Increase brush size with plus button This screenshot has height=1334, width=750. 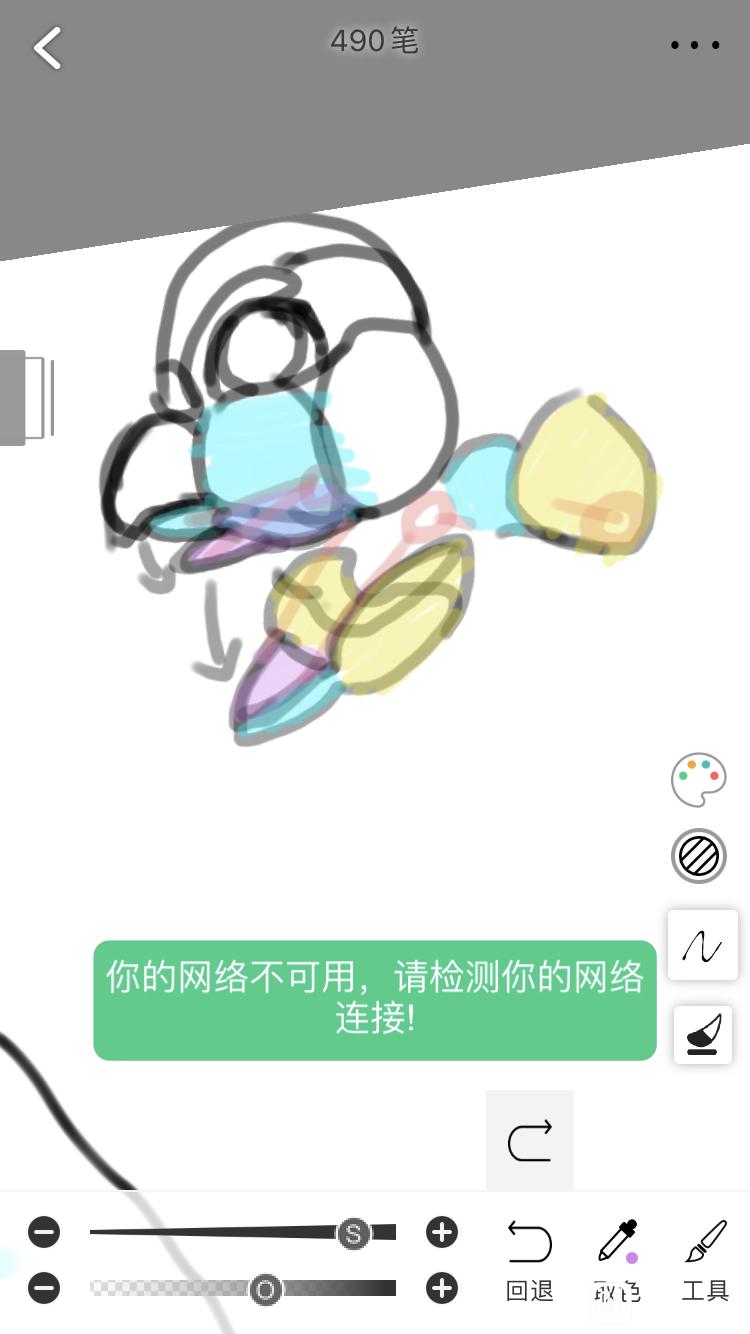pos(441,1233)
